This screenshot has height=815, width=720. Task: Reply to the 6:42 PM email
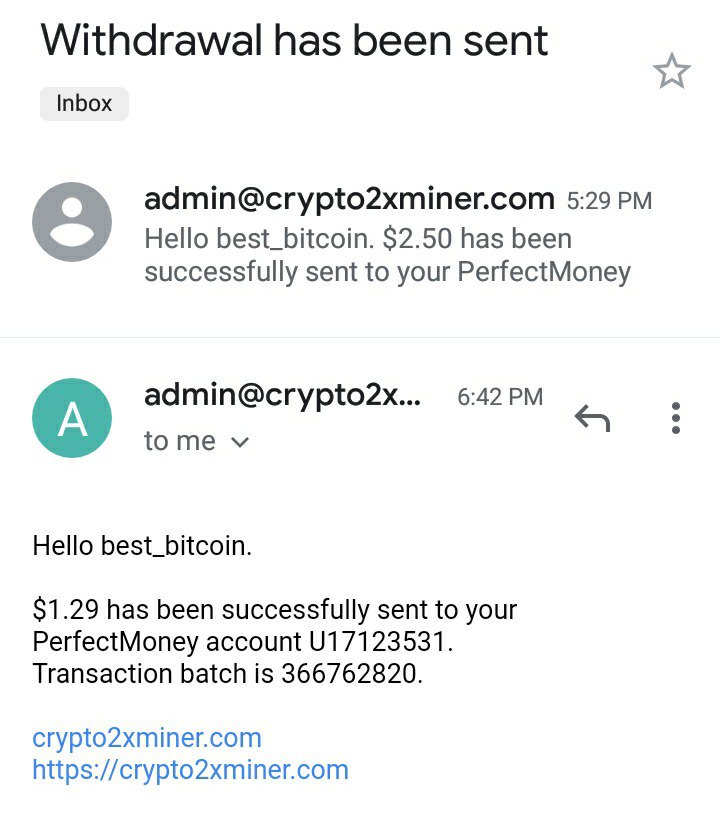[x=592, y=417]
